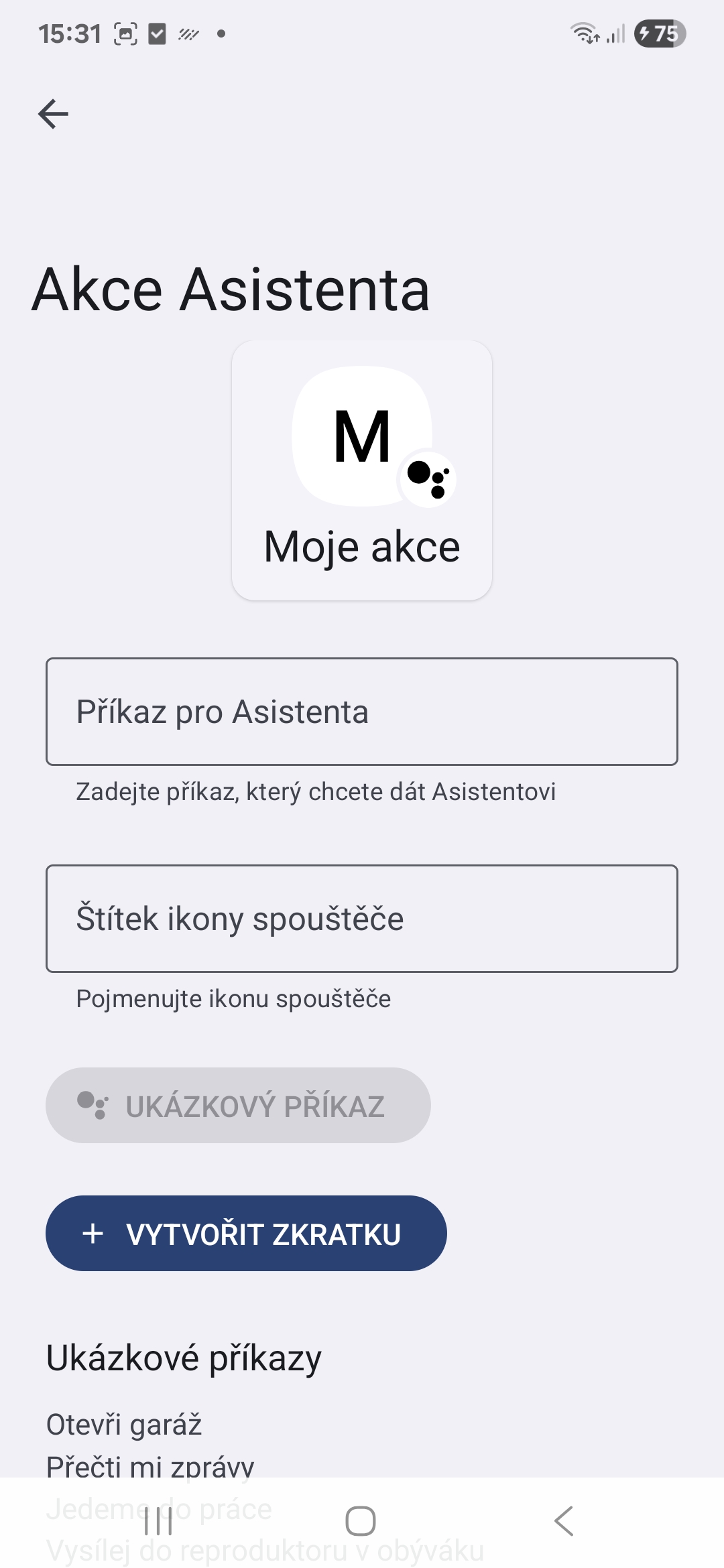Tap the Moje akce app icon
Image resolution: width=724 pixels, height=1568 pixels.
pos(361,444)
